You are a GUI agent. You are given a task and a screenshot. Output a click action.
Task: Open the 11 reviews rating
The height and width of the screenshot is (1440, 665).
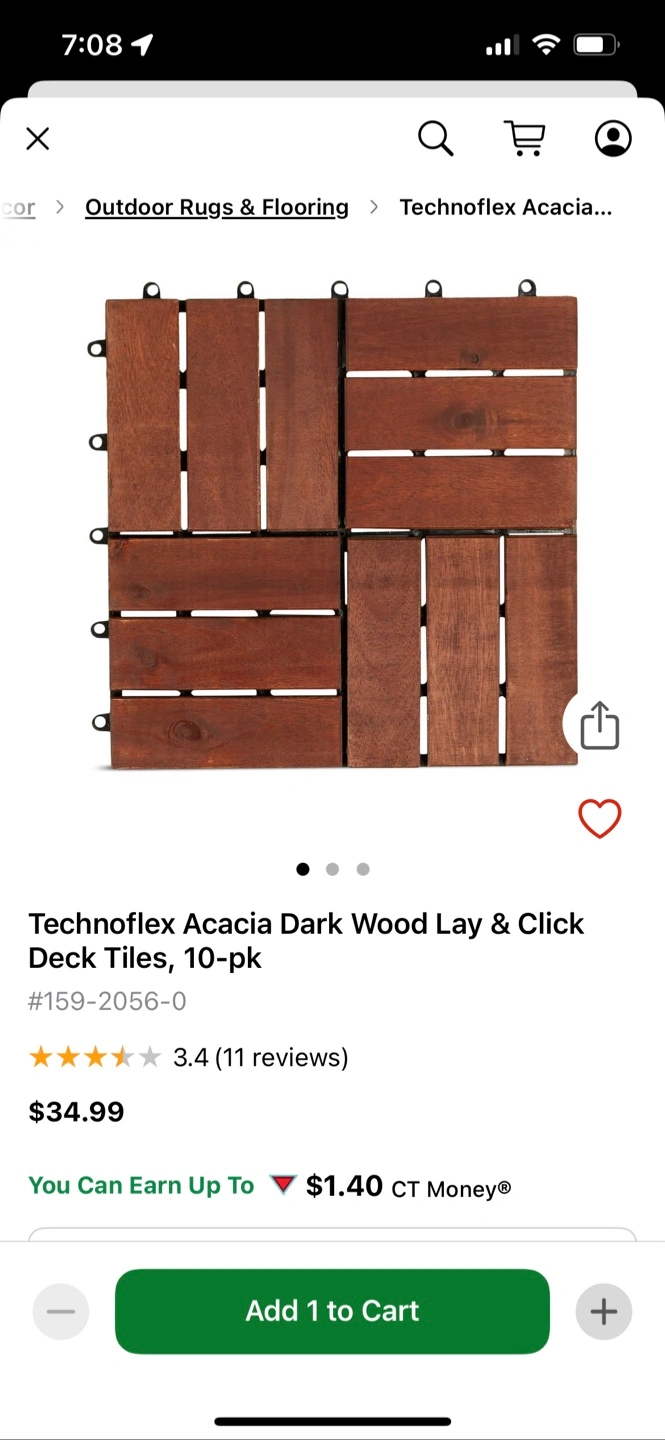point(260,1057)
